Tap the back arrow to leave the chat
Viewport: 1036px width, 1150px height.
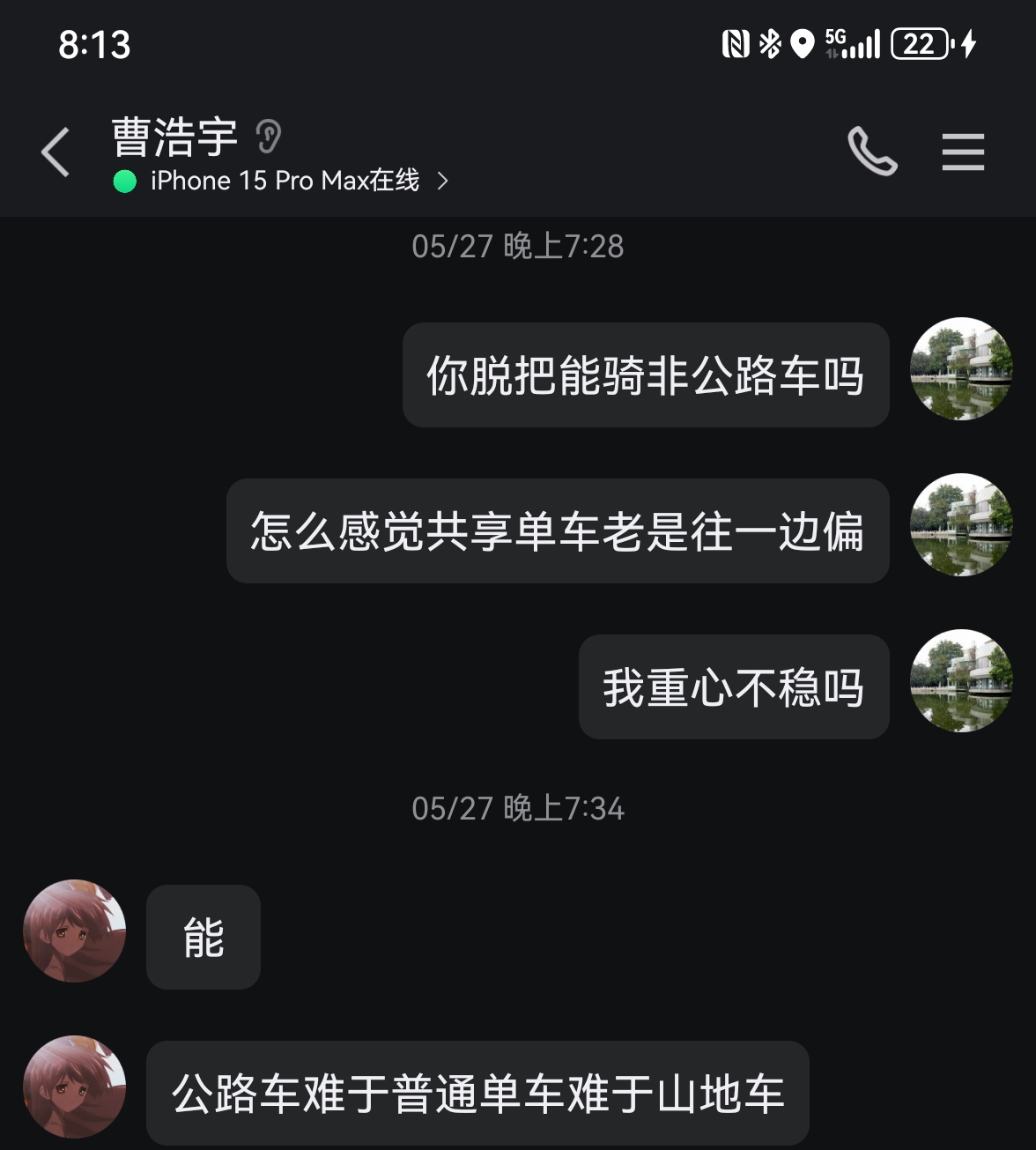pos(55,152)
